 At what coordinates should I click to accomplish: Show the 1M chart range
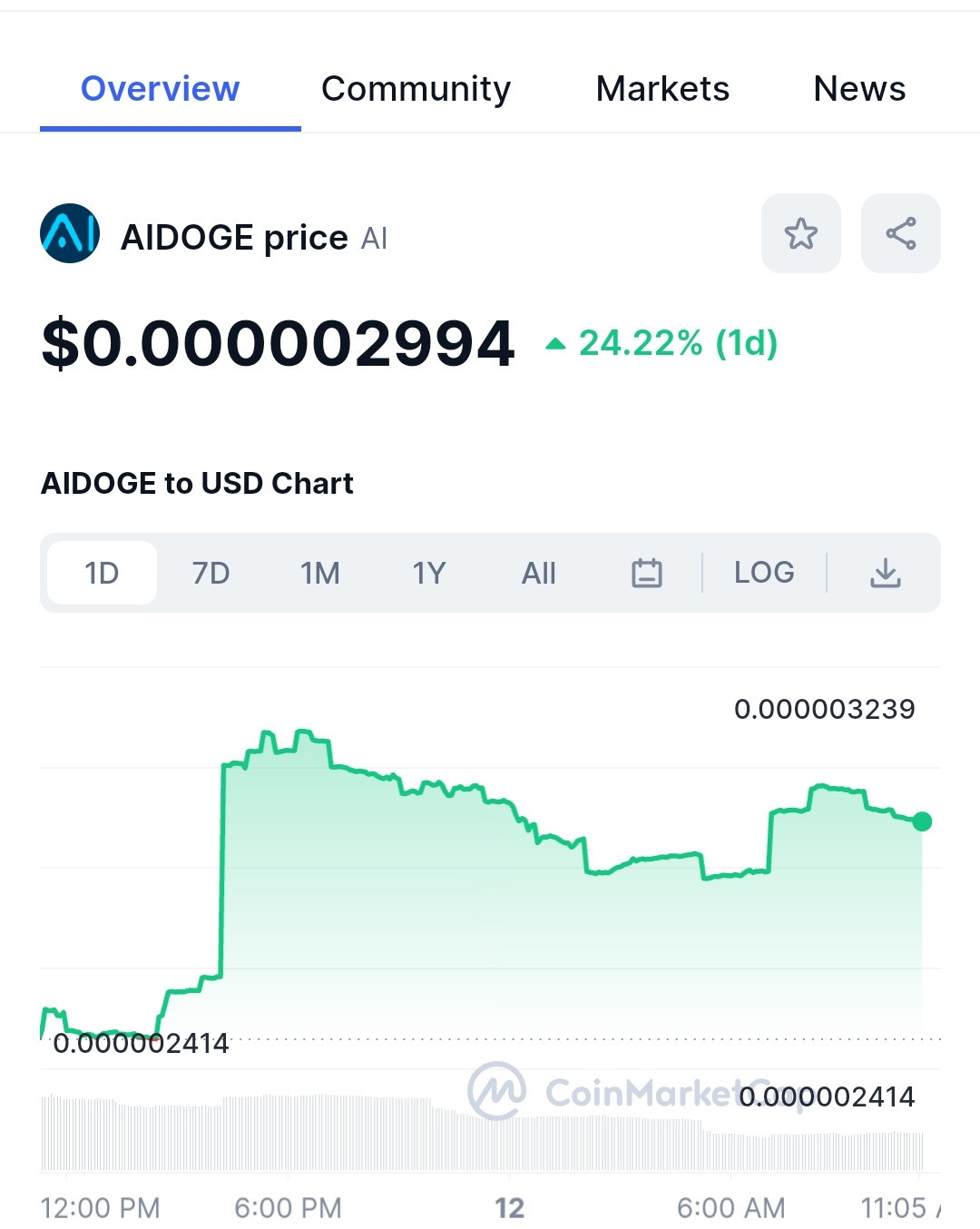[320, 573]
